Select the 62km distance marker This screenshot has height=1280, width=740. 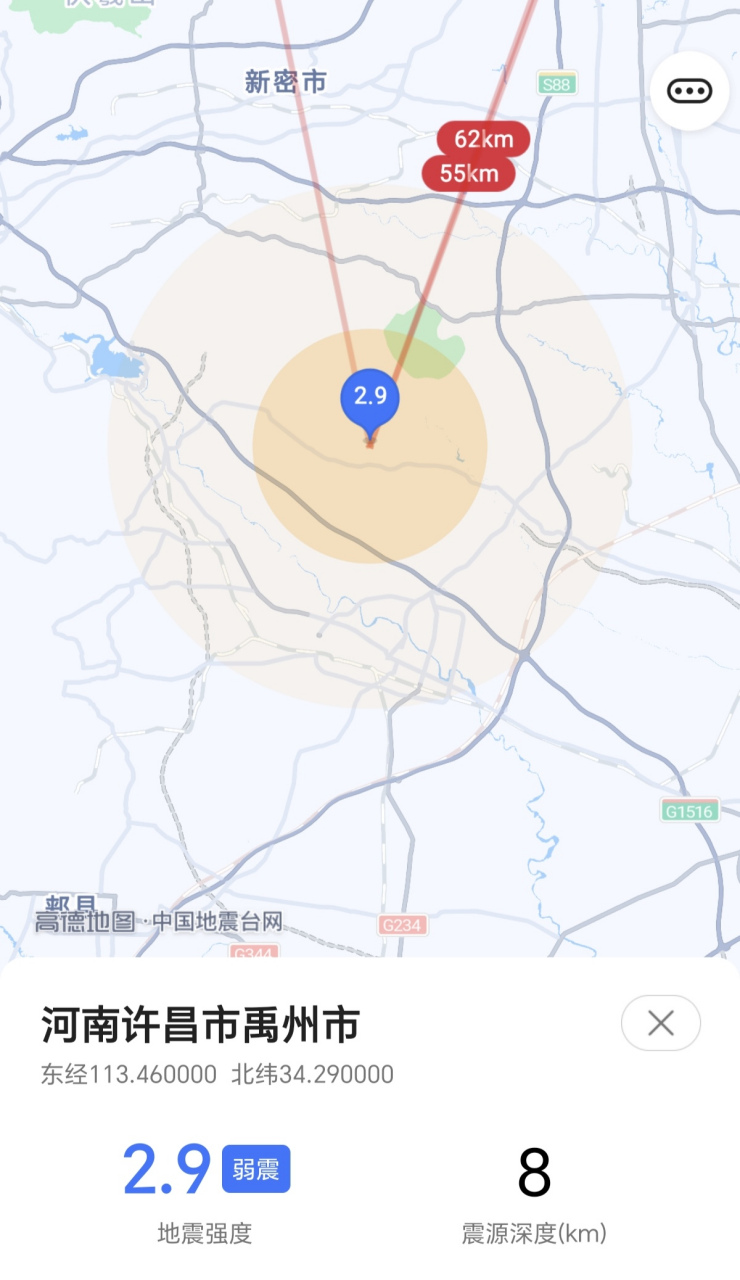tap(483, 139)
